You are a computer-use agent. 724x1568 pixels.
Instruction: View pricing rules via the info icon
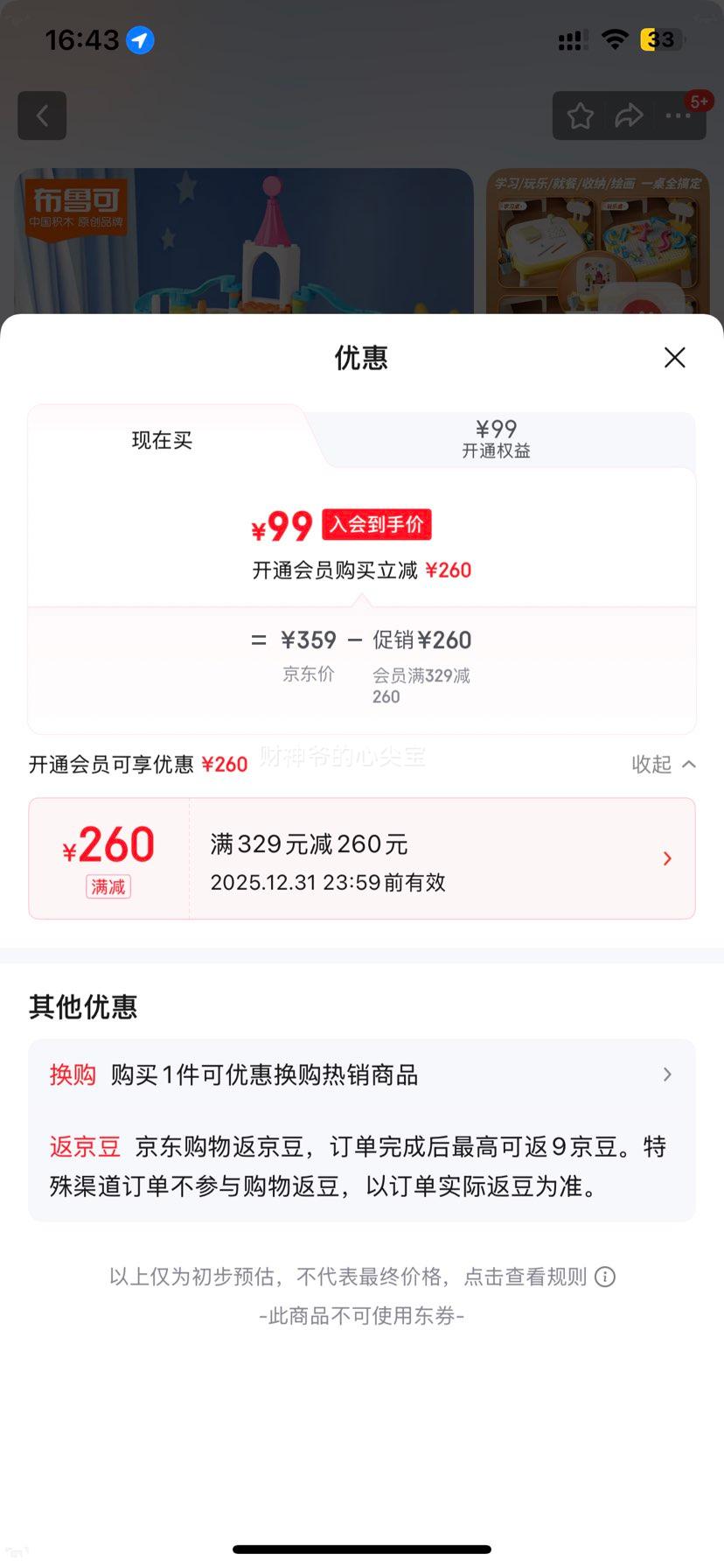[605, 1277]
